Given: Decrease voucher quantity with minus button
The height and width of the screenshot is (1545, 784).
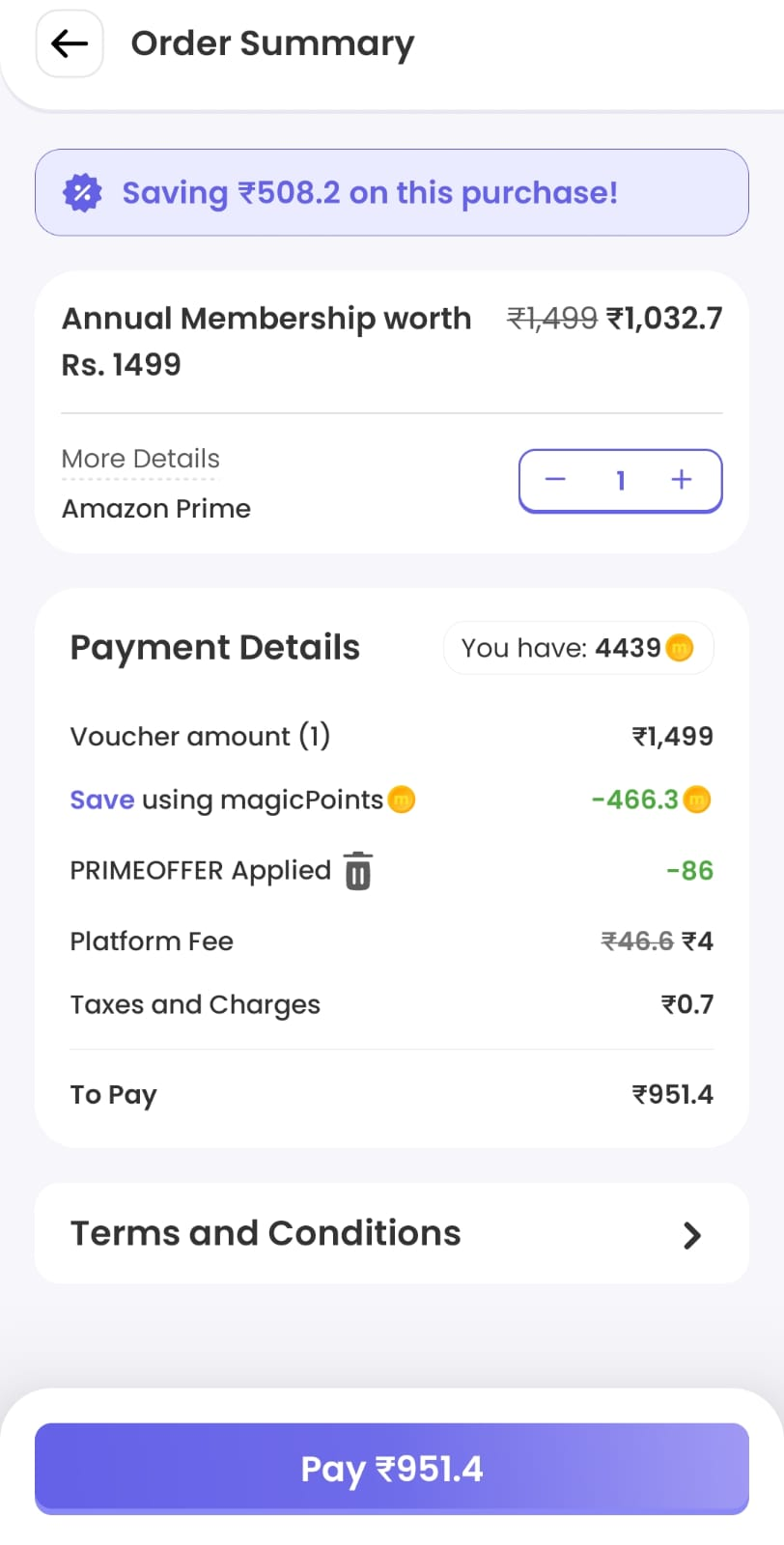Looking at the screenshot, I should click(555, 480).
